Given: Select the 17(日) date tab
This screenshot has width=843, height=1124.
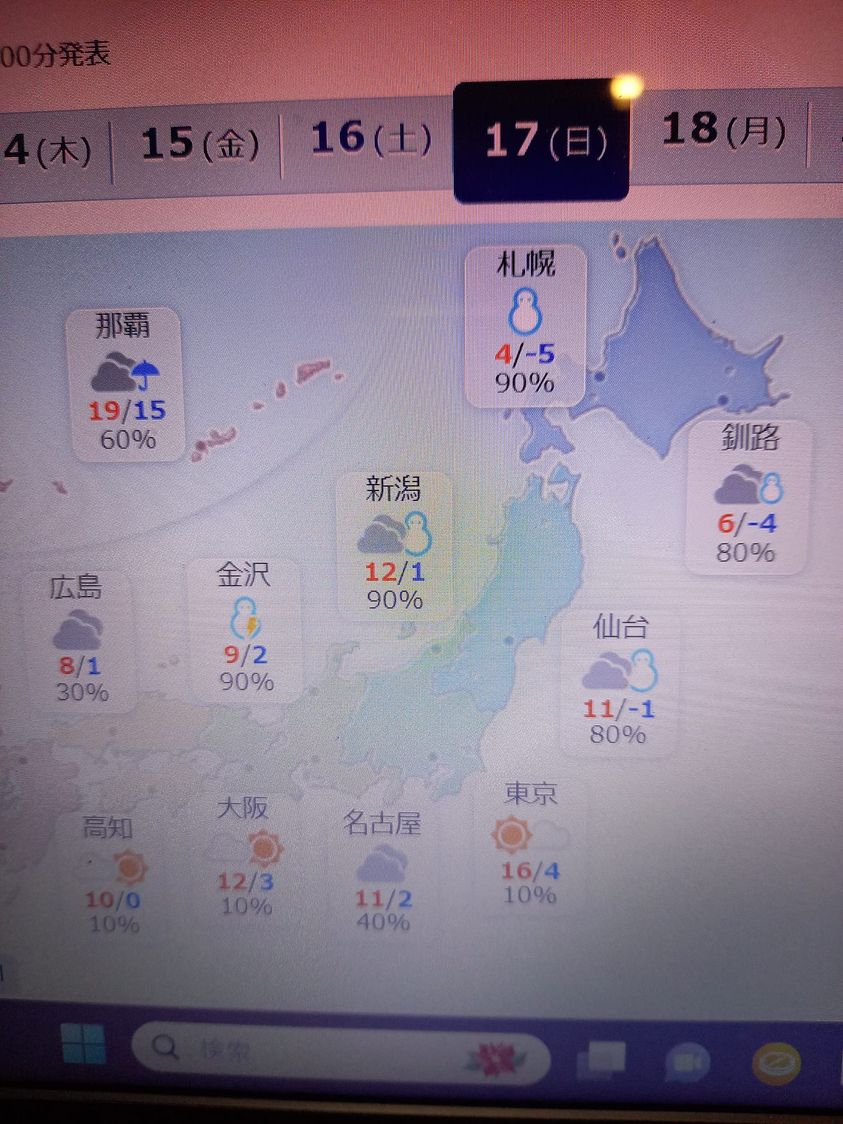Looking at the screenshot, I should tap(541, 141).
